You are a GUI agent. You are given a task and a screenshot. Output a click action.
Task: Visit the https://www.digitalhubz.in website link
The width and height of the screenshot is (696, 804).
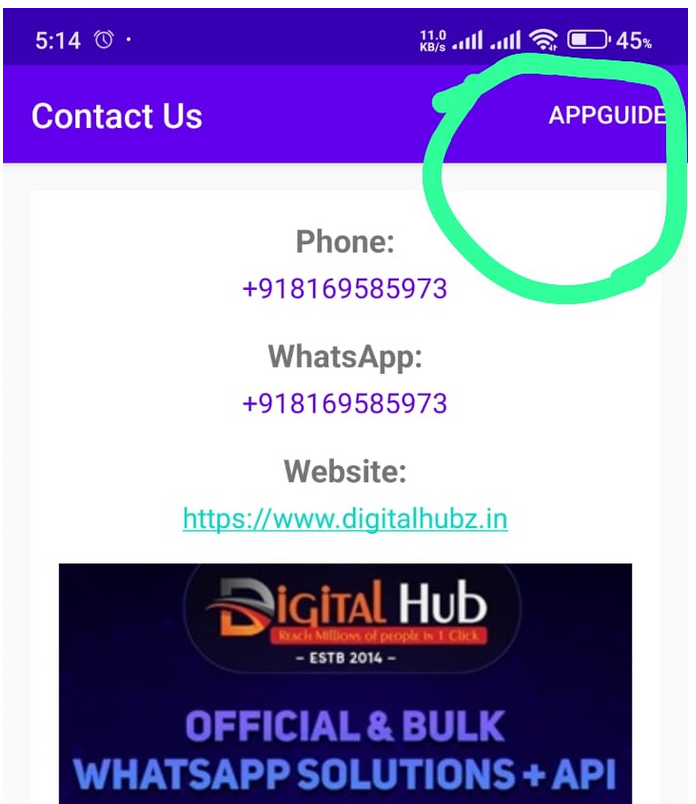click(x=344, y=519)
